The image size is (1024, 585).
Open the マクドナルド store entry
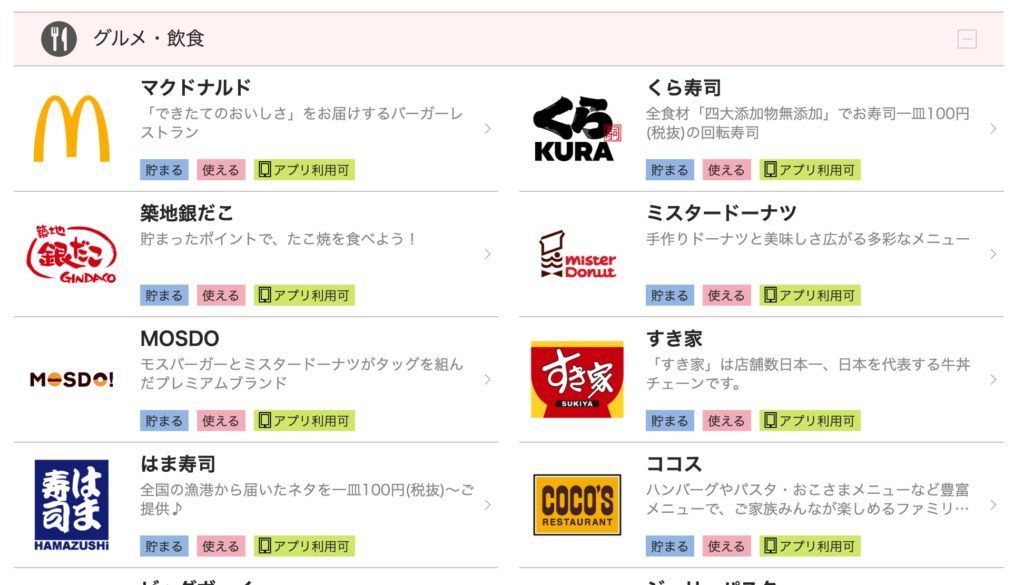click(x=256, y=128)
